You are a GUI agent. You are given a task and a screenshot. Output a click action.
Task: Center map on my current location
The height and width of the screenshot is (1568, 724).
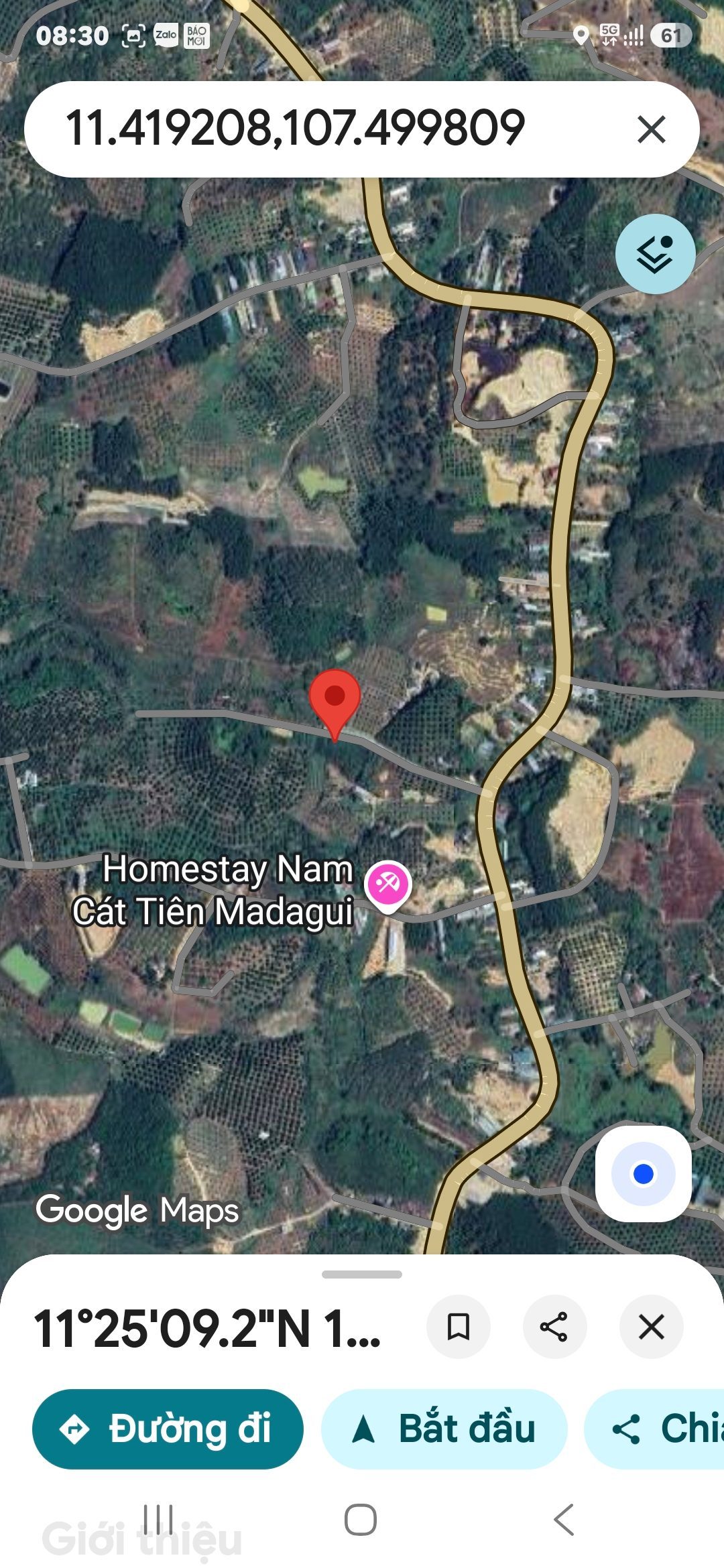644,1173
